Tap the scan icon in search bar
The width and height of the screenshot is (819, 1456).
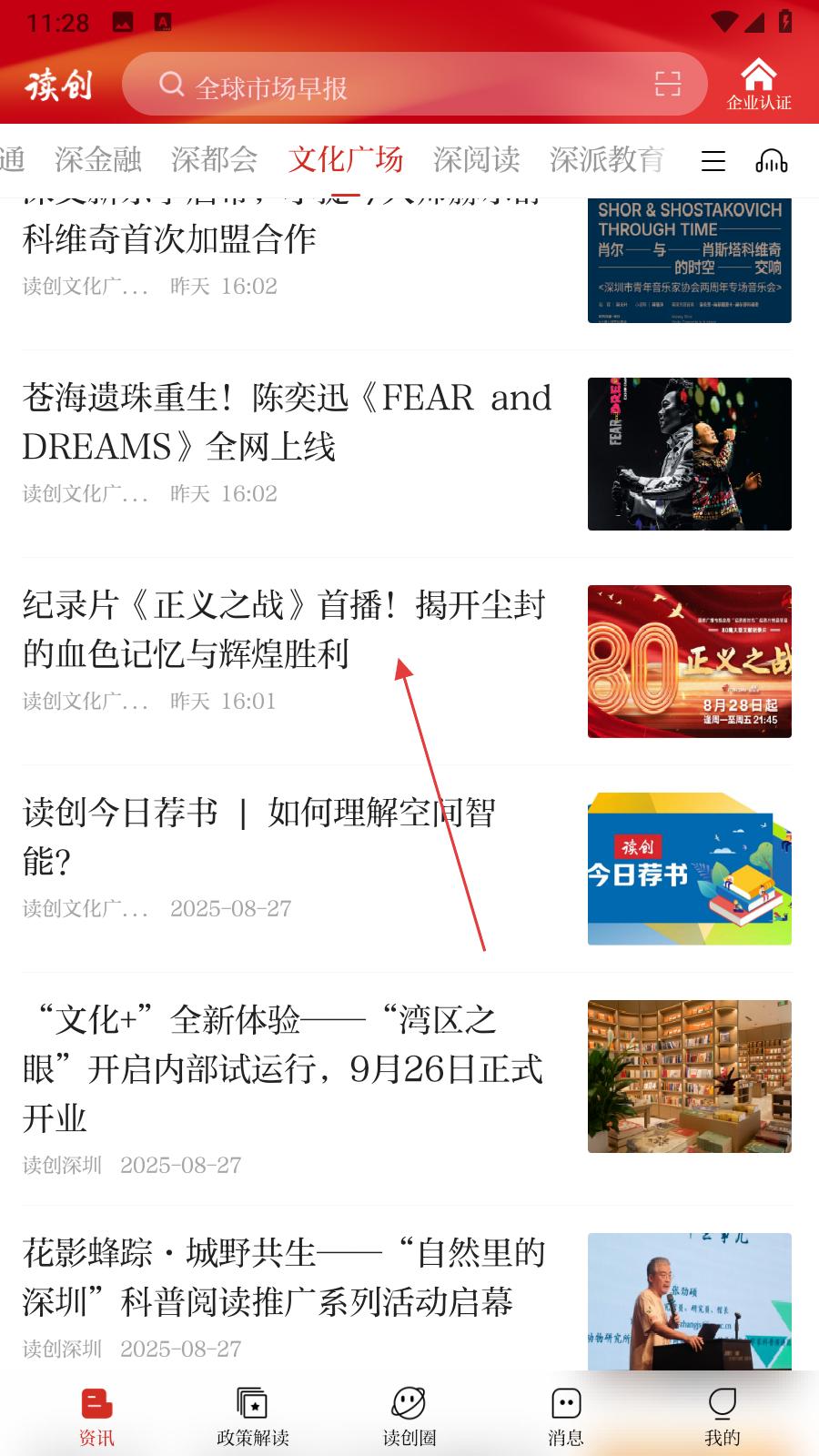pos(668,85)
